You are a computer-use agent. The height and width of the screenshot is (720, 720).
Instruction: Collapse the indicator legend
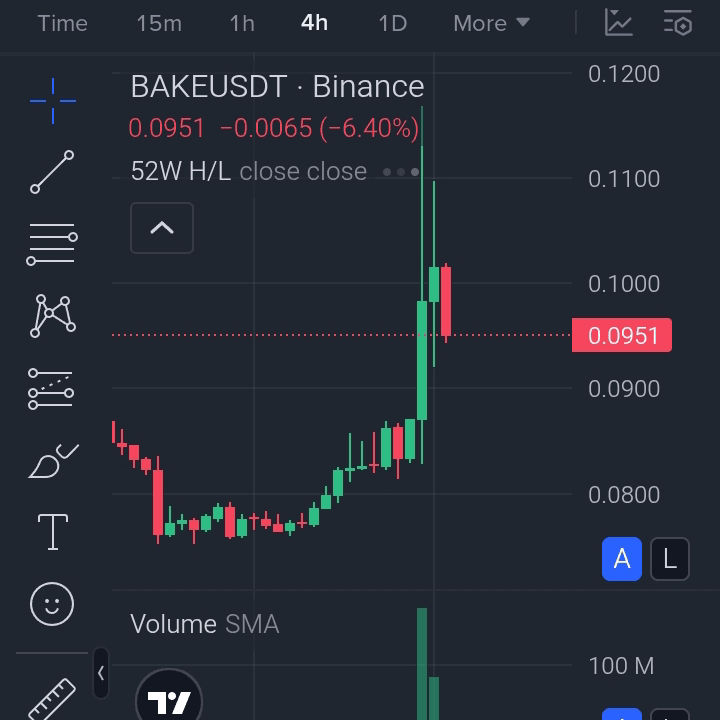[162, 228]
